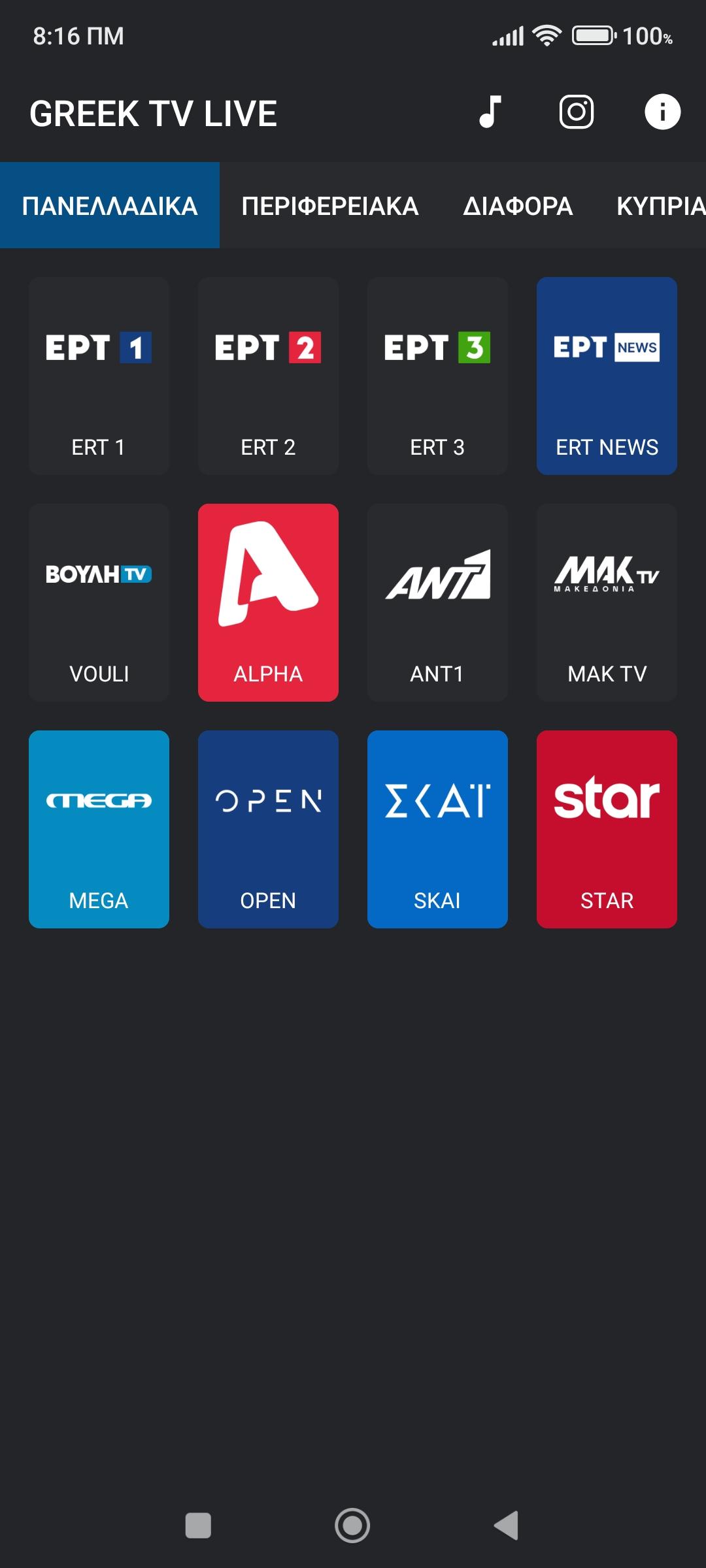Watch the SKAI channel
The height and width of the screenshot is (1568, 706).
(437, 829)
